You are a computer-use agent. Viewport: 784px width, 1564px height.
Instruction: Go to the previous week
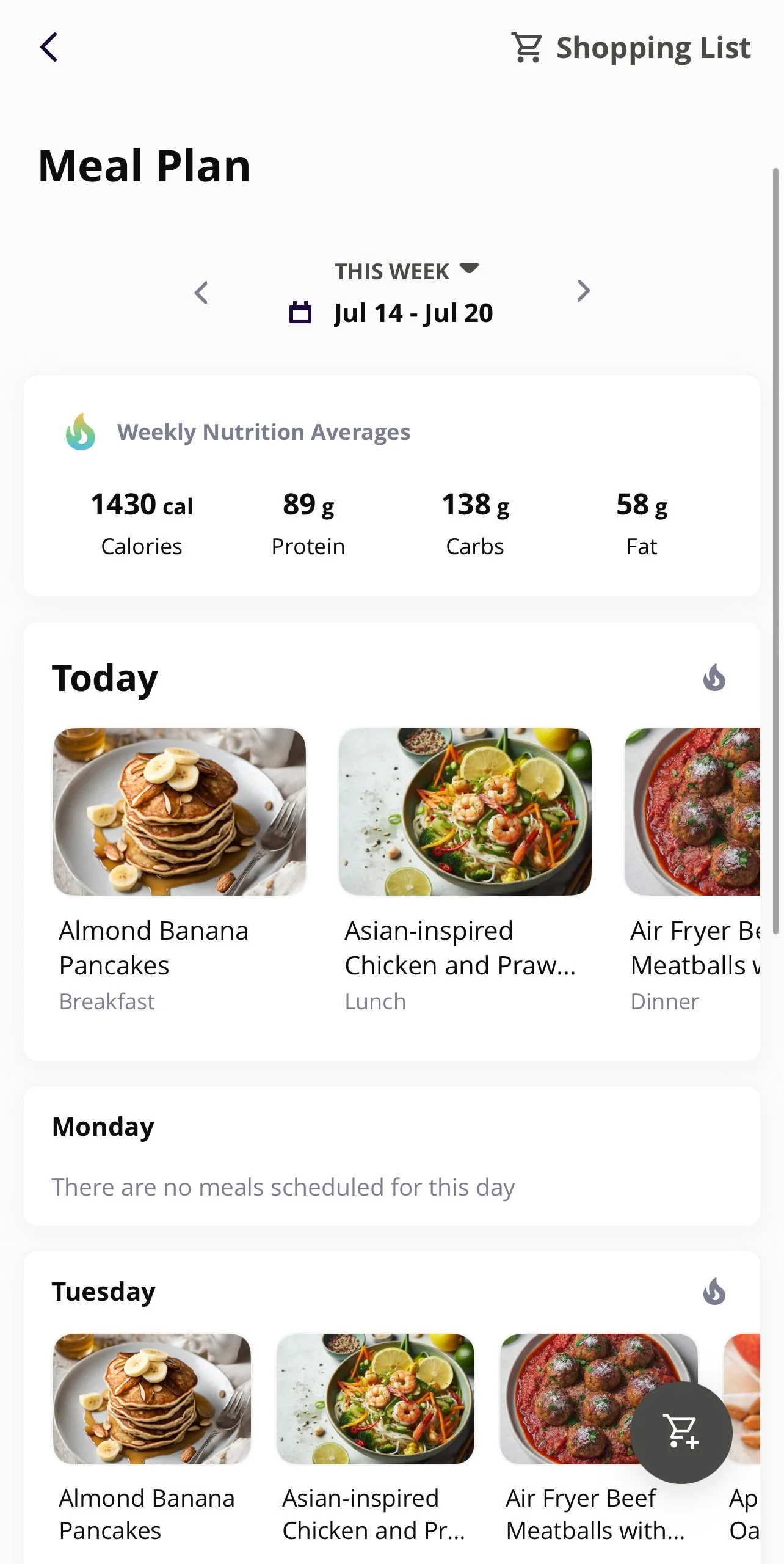tap(201, 292)
